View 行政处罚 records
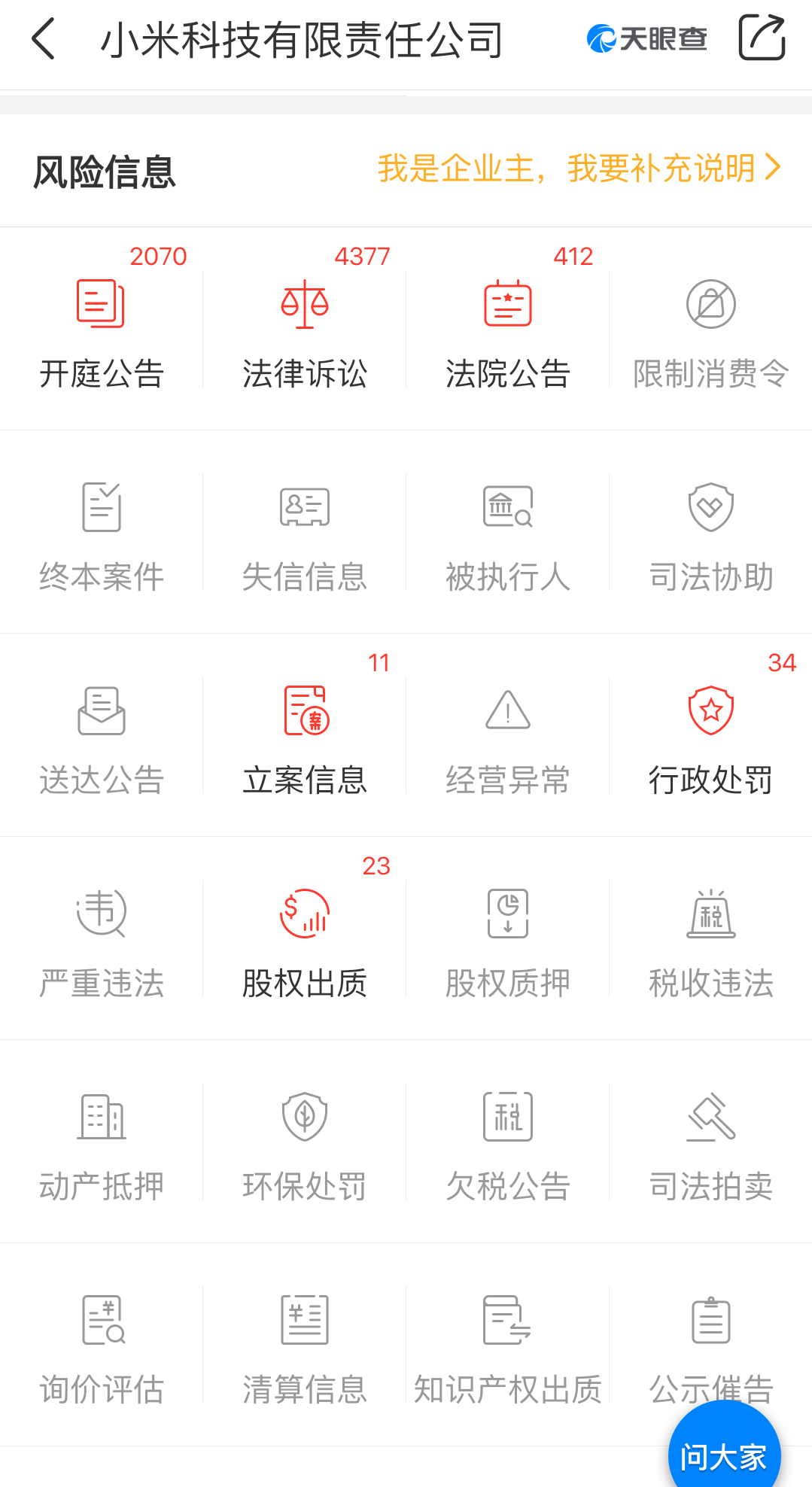The image size is (812, 1487). pyautogui.click(x=711, y=735)
